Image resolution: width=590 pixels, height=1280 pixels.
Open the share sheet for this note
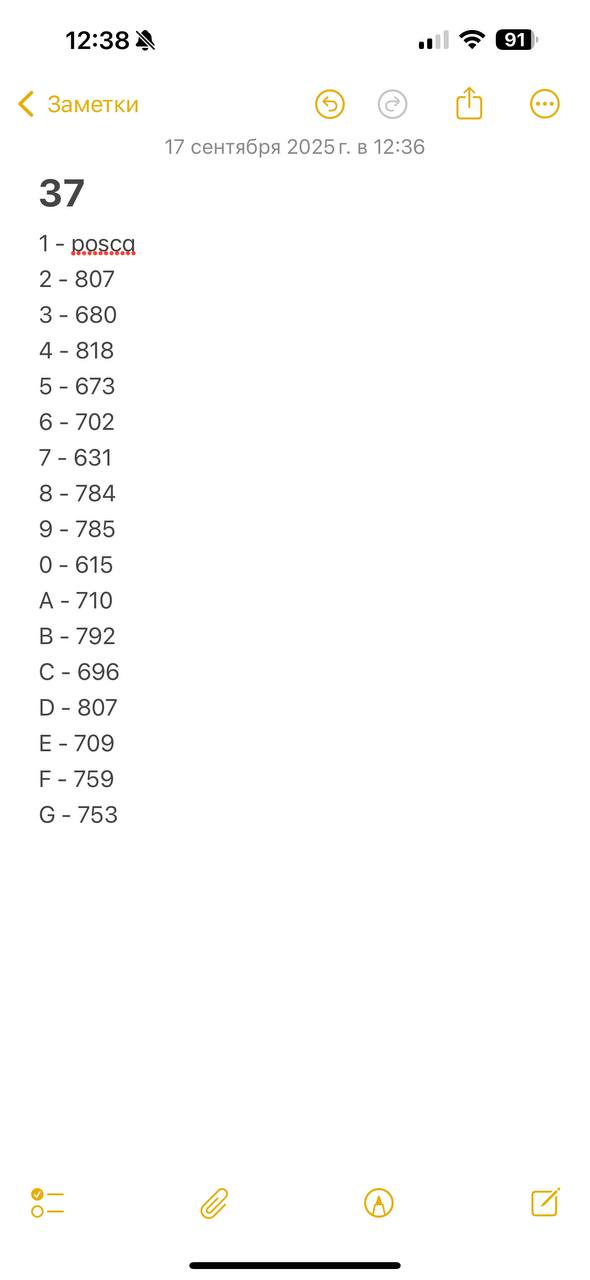coord(469,103)
